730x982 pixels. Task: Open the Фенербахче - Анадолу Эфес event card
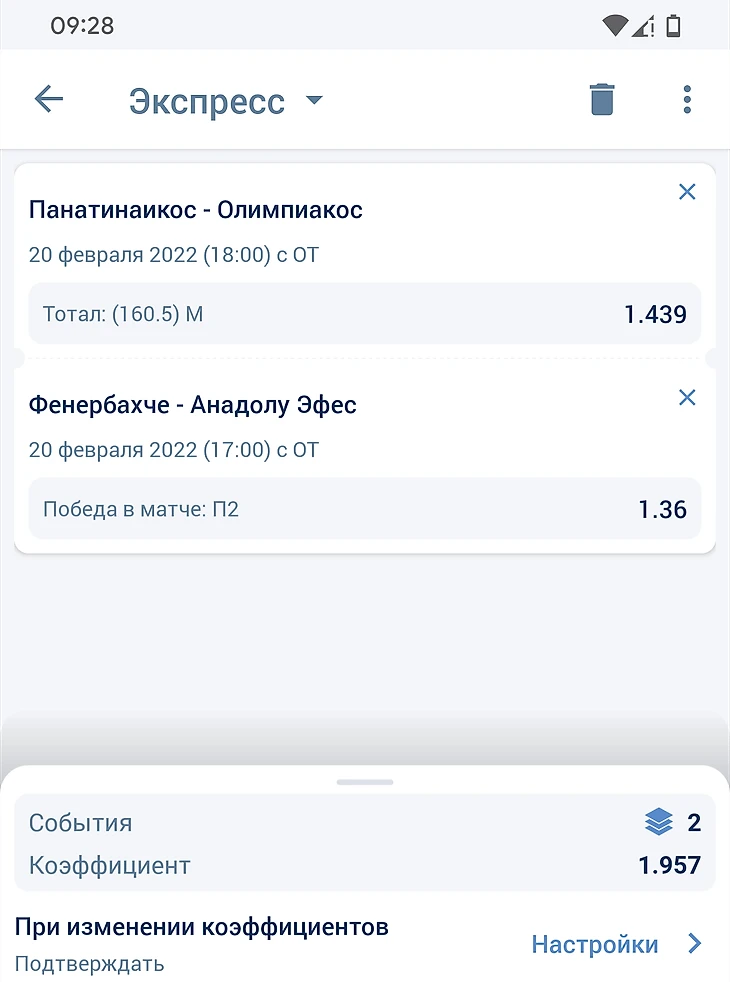click(193, 405)
